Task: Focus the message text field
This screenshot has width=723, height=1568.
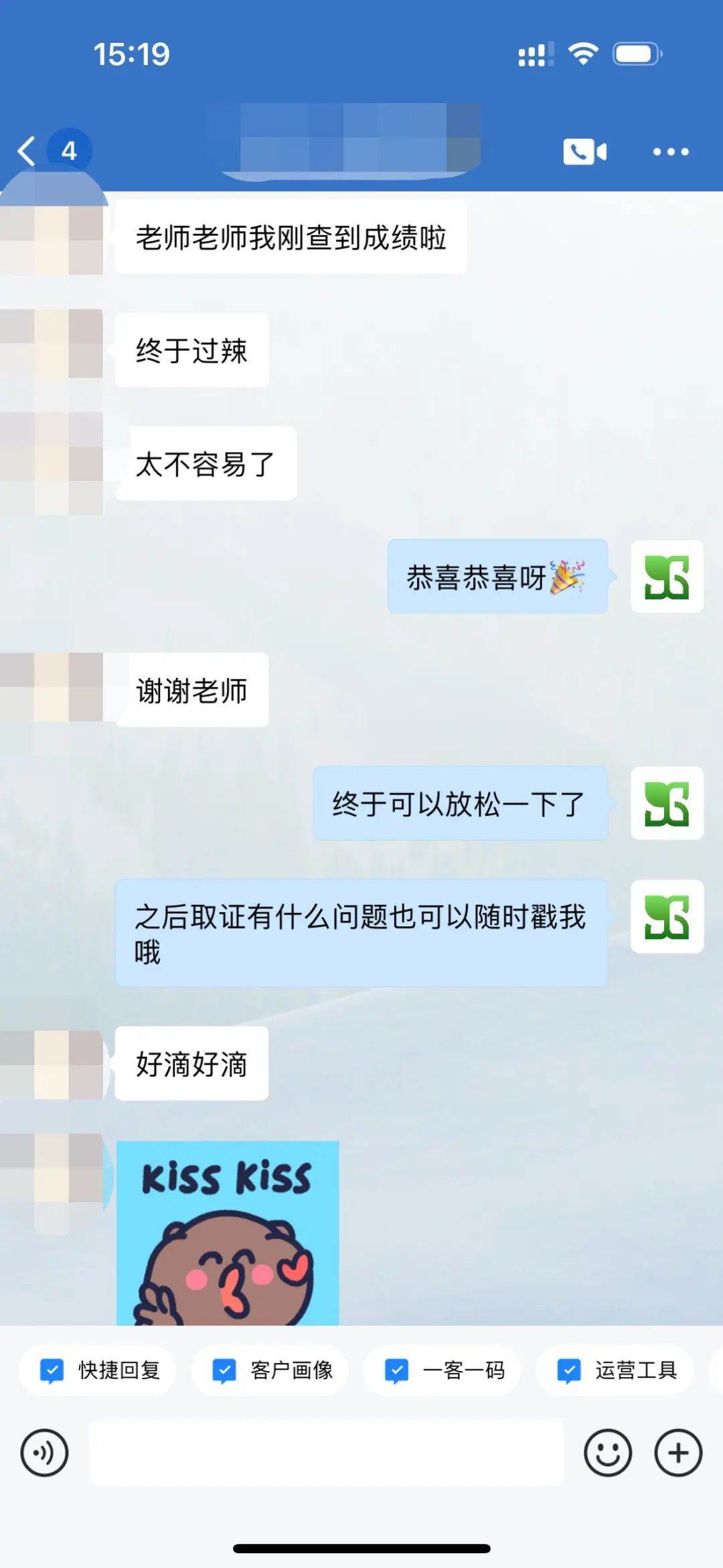Action: tap(326, 1453)
